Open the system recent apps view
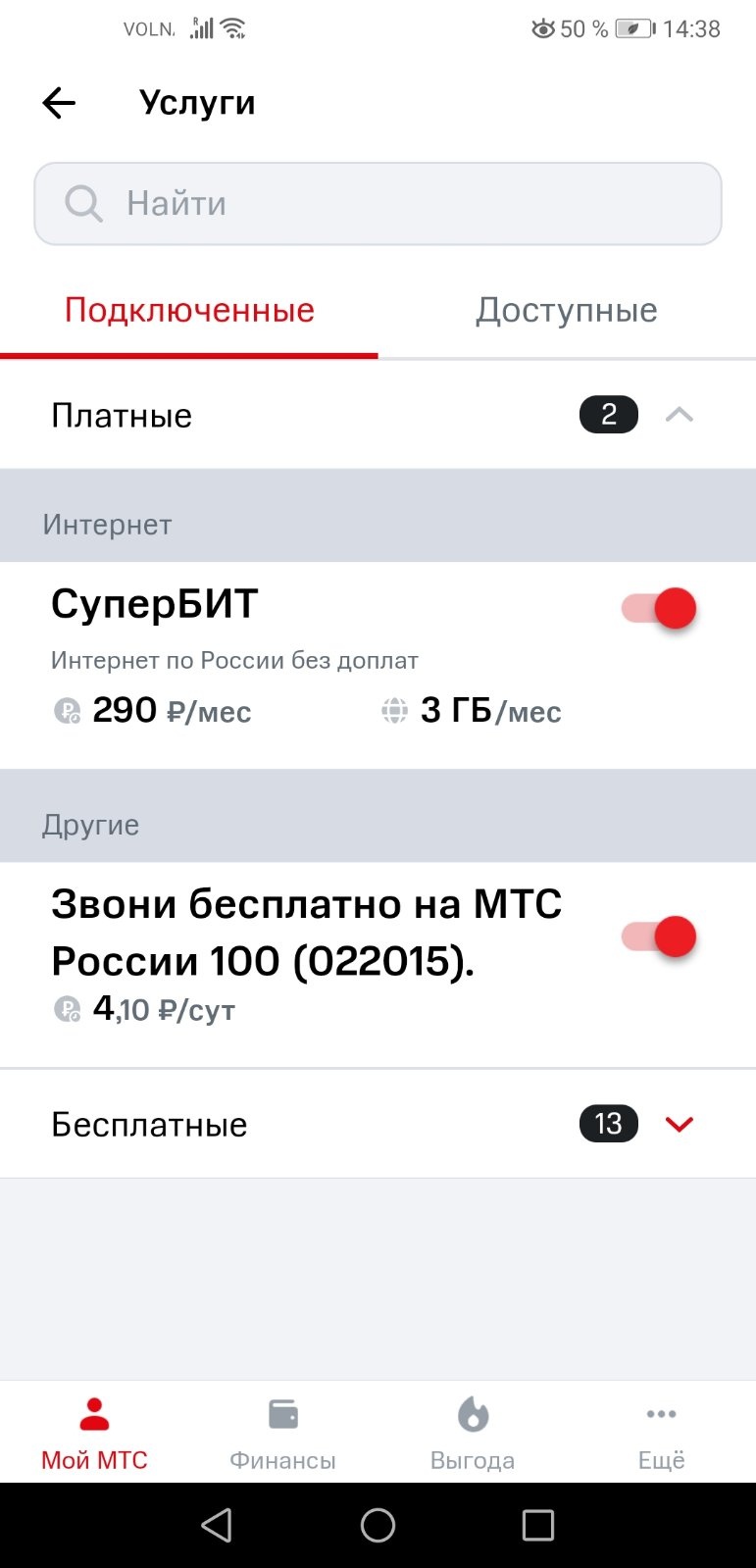Image resolution: width=756 pixels, height=1568 pixels. point(537,1525)
